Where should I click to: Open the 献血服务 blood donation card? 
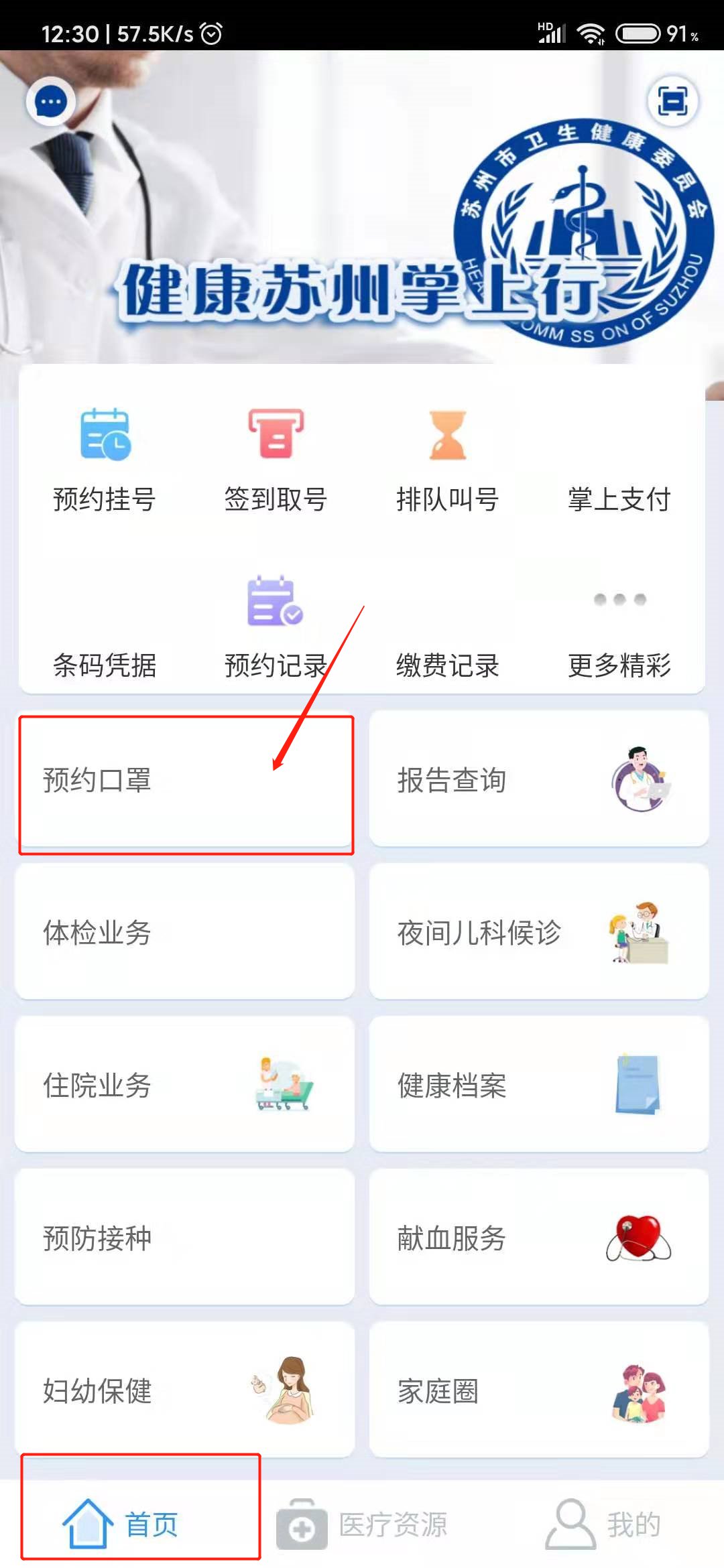538,1238
